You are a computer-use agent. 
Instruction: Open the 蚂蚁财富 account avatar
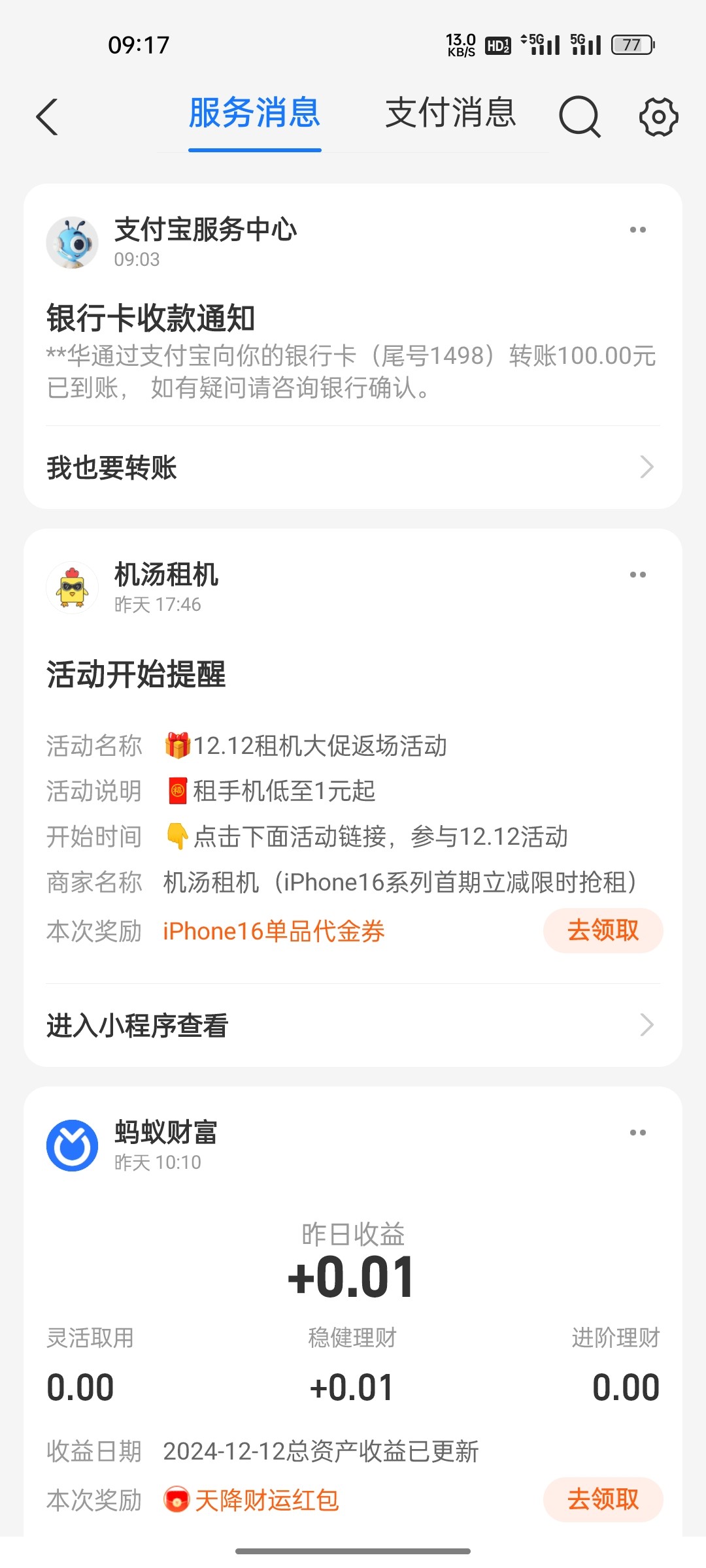pyautogui.click(x=73, y=1146)
